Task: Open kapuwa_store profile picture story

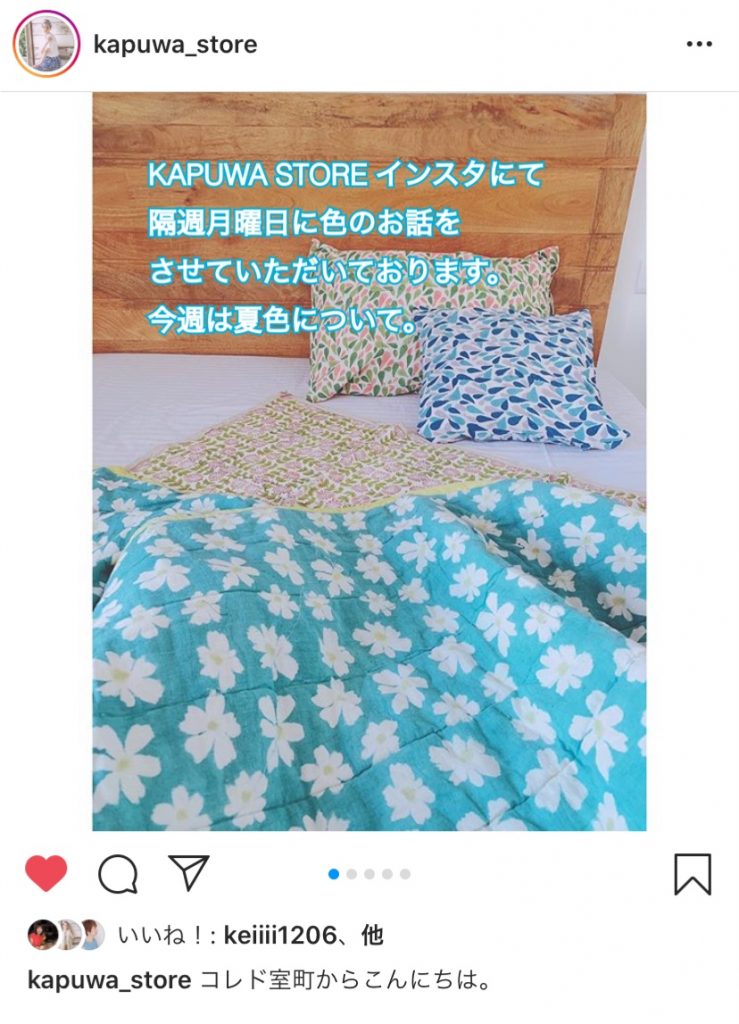Action: 46,44
